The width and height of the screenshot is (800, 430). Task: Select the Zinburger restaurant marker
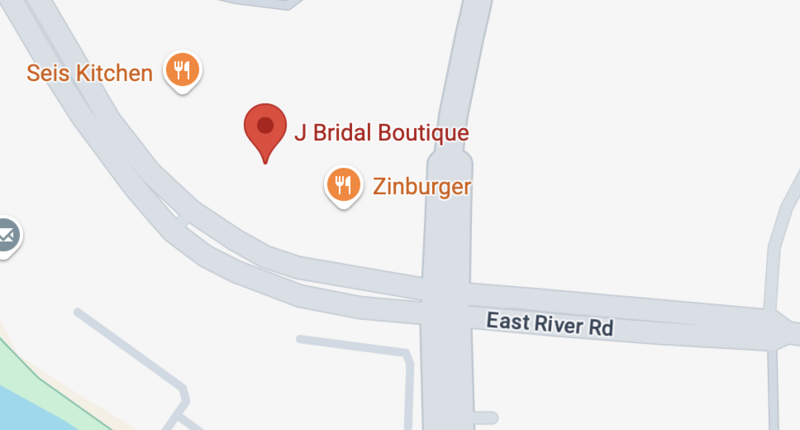click(344, 184)
